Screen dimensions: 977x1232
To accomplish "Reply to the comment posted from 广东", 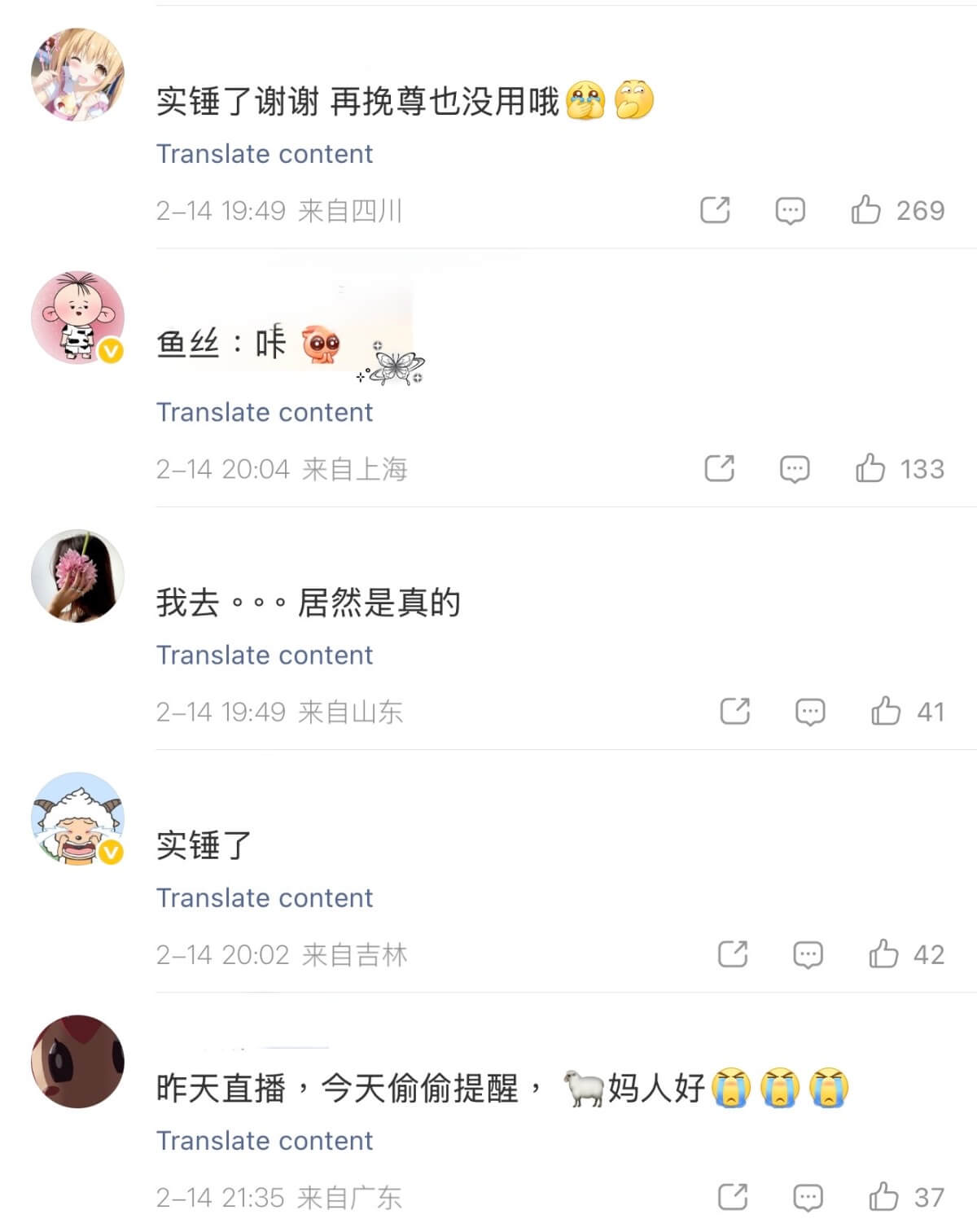I will [x=808, y=1196].
